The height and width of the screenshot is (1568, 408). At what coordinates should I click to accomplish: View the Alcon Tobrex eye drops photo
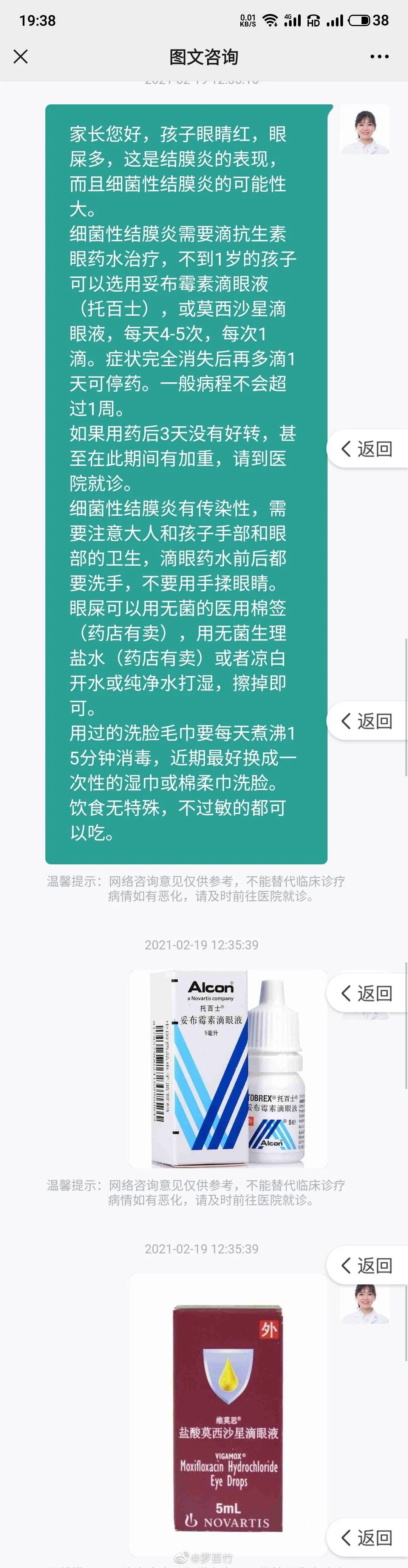[228, 1069]
